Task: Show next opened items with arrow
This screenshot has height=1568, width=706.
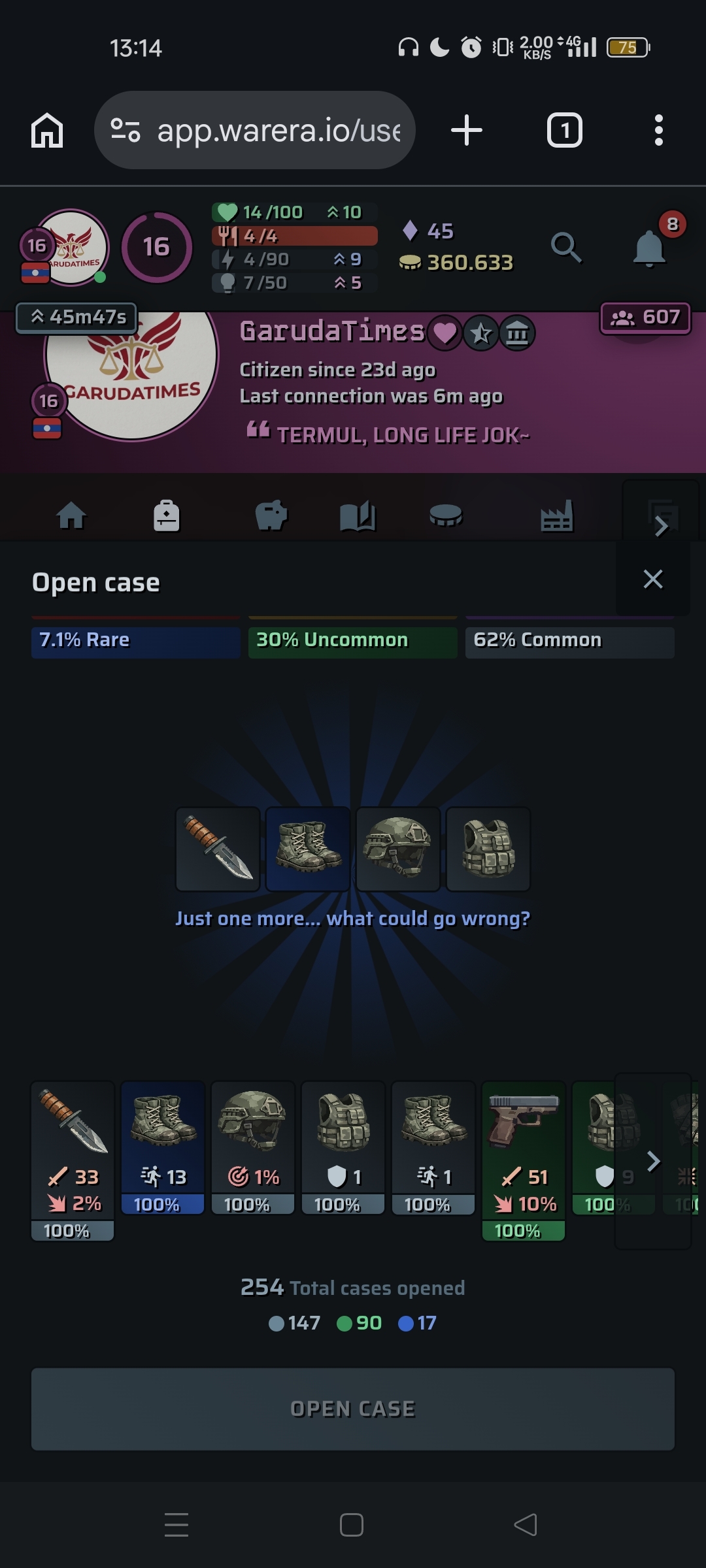Action: (653, 1161)
